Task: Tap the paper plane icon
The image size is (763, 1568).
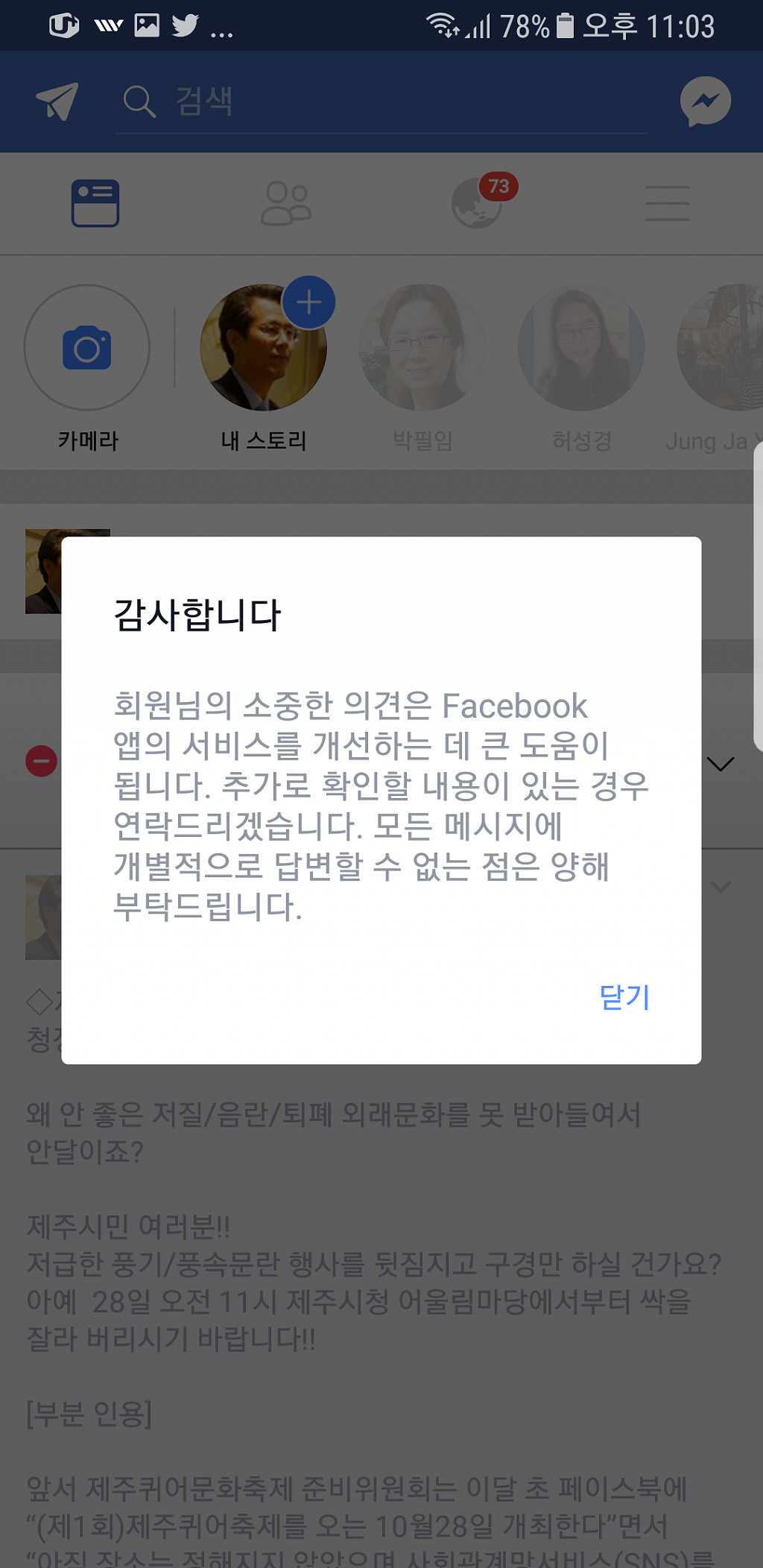Action: click(57, 101)
